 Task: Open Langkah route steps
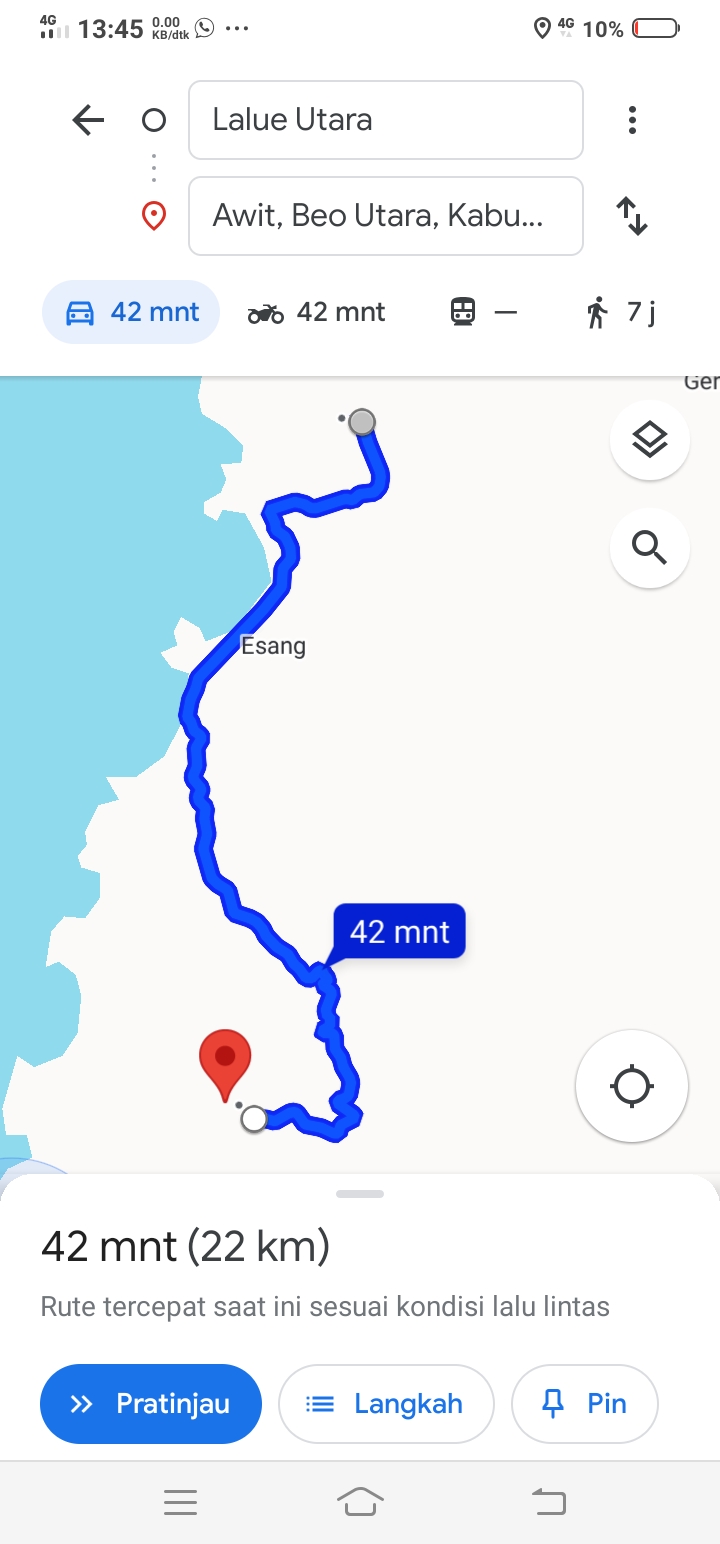(386, 1404)
